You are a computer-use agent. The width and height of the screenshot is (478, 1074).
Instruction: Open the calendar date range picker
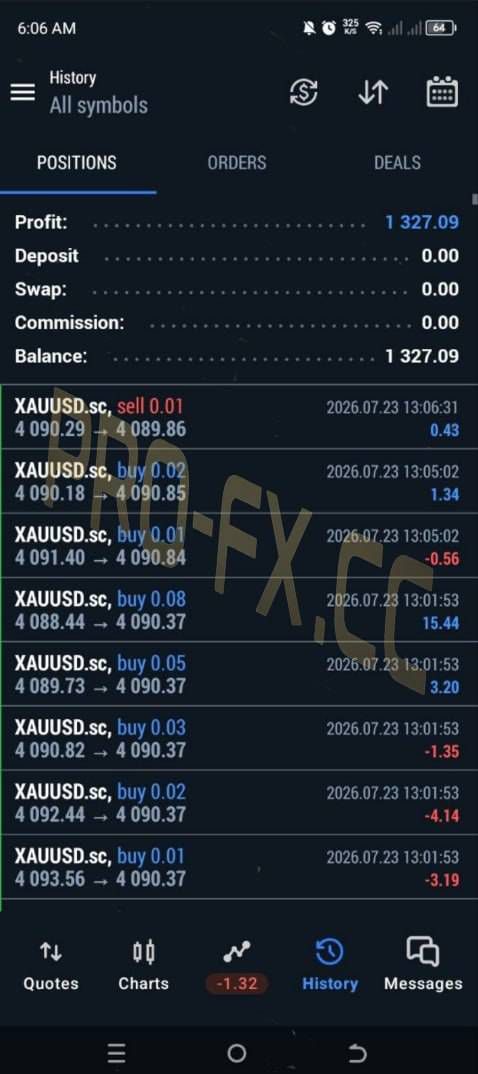(442, 92)
